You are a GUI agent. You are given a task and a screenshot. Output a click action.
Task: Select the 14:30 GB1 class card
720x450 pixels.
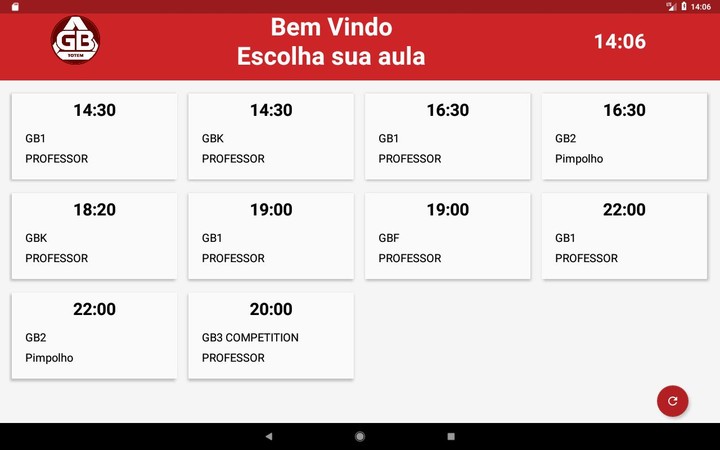click(x=94, y=136)
